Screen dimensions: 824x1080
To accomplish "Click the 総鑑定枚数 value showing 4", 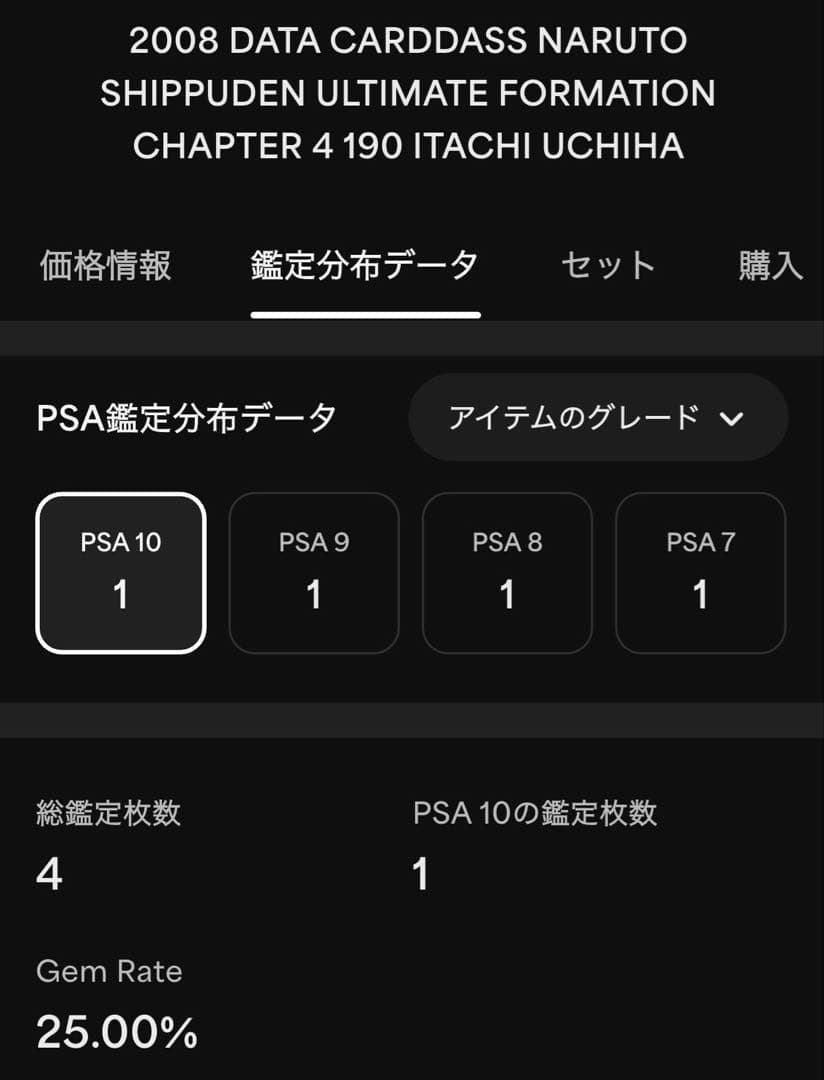I will click(46, 872).
